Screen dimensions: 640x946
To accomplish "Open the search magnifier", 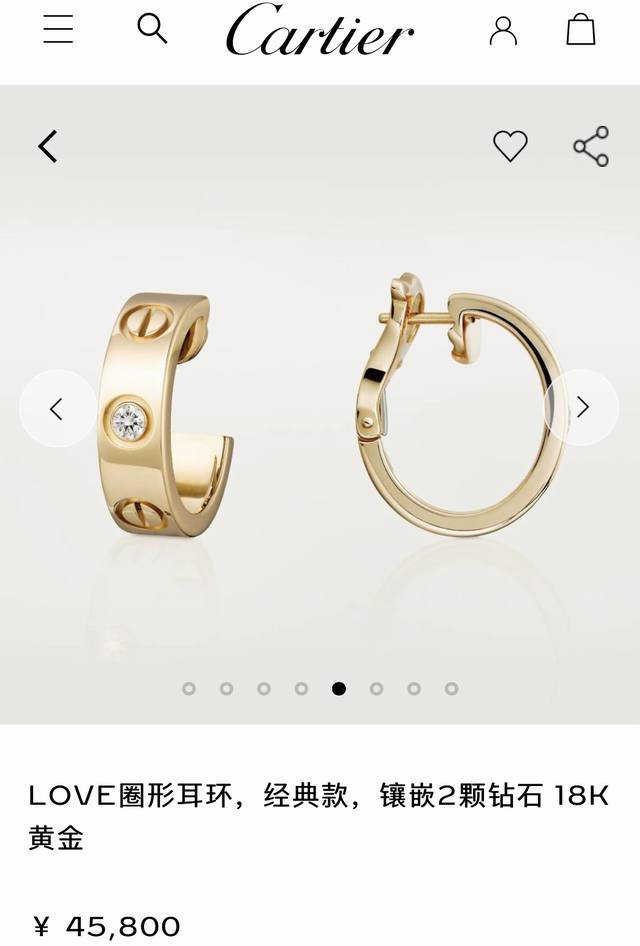I will (152, 28).
